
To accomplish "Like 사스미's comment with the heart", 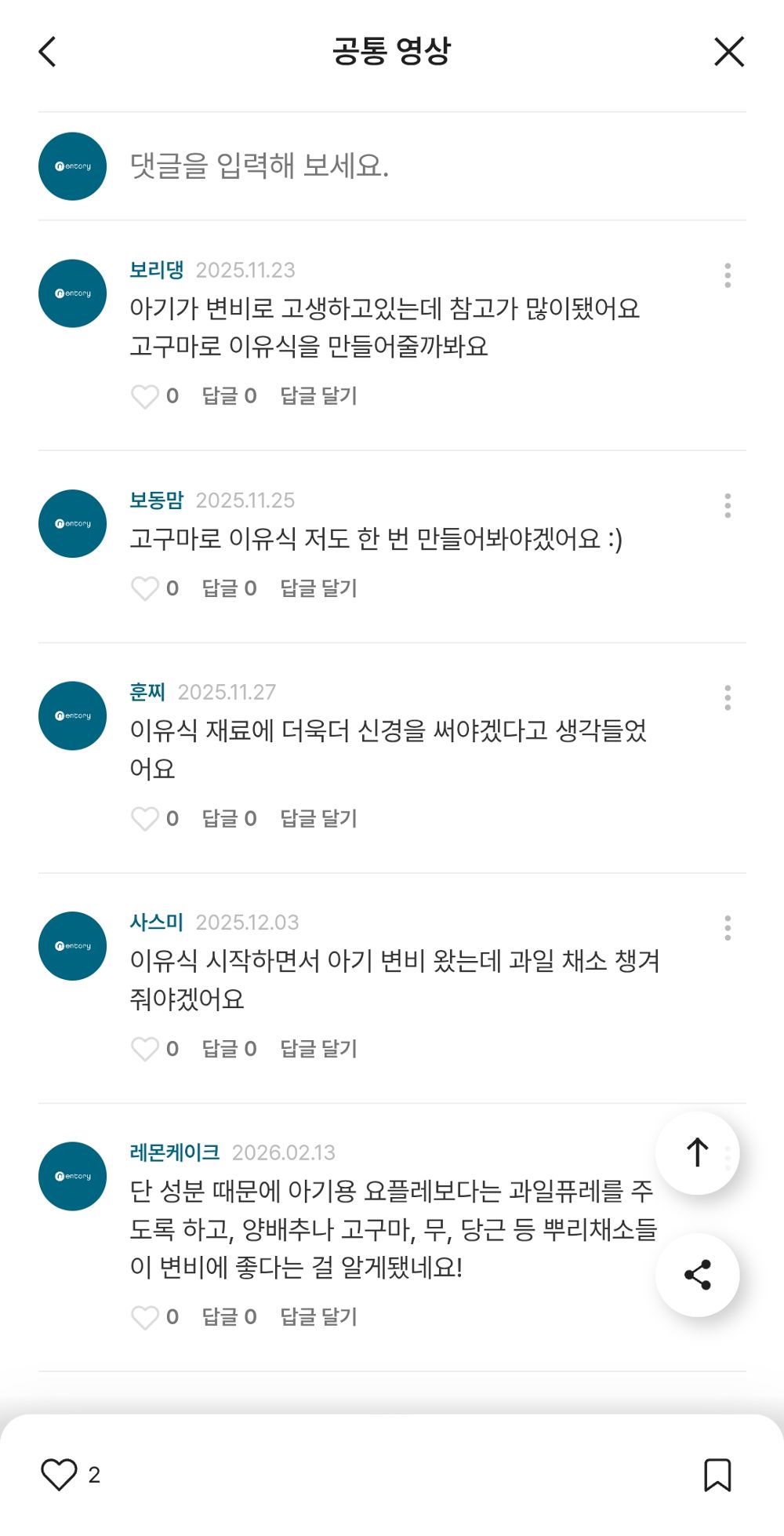I will coord(146,1047).
